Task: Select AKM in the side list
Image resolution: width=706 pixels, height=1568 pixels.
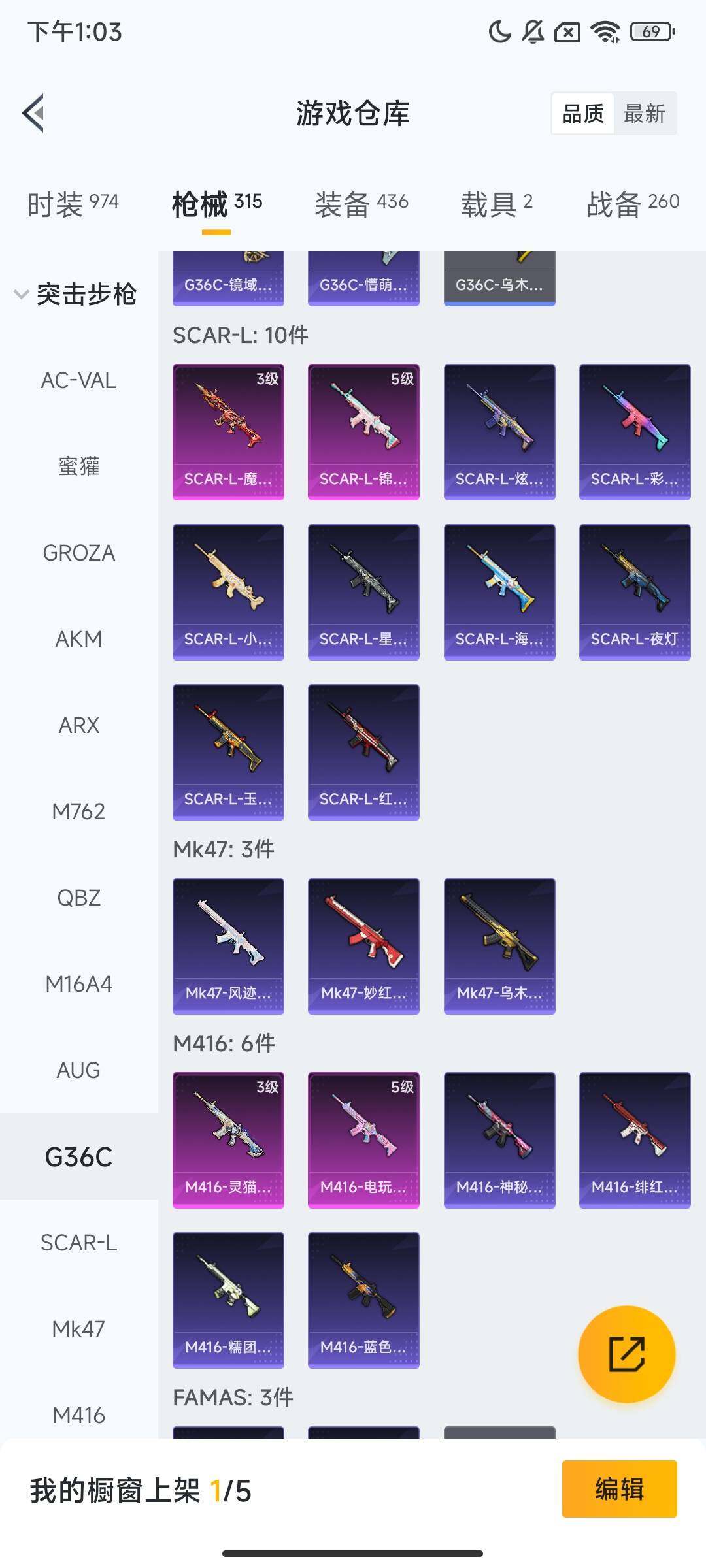Action: click(x=78, y=639)
